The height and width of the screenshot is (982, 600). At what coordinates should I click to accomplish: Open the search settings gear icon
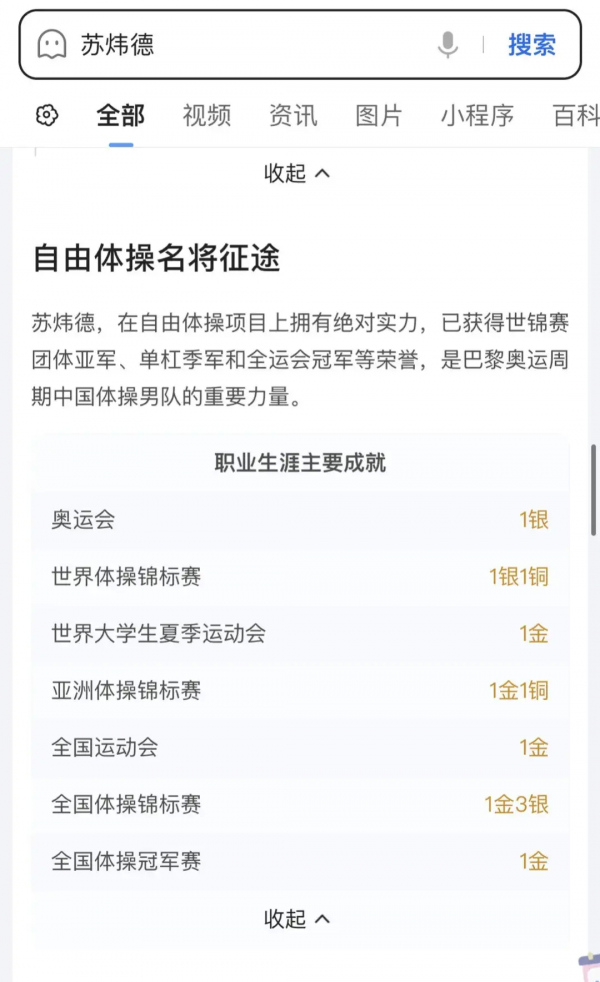[x=47, y=115]
